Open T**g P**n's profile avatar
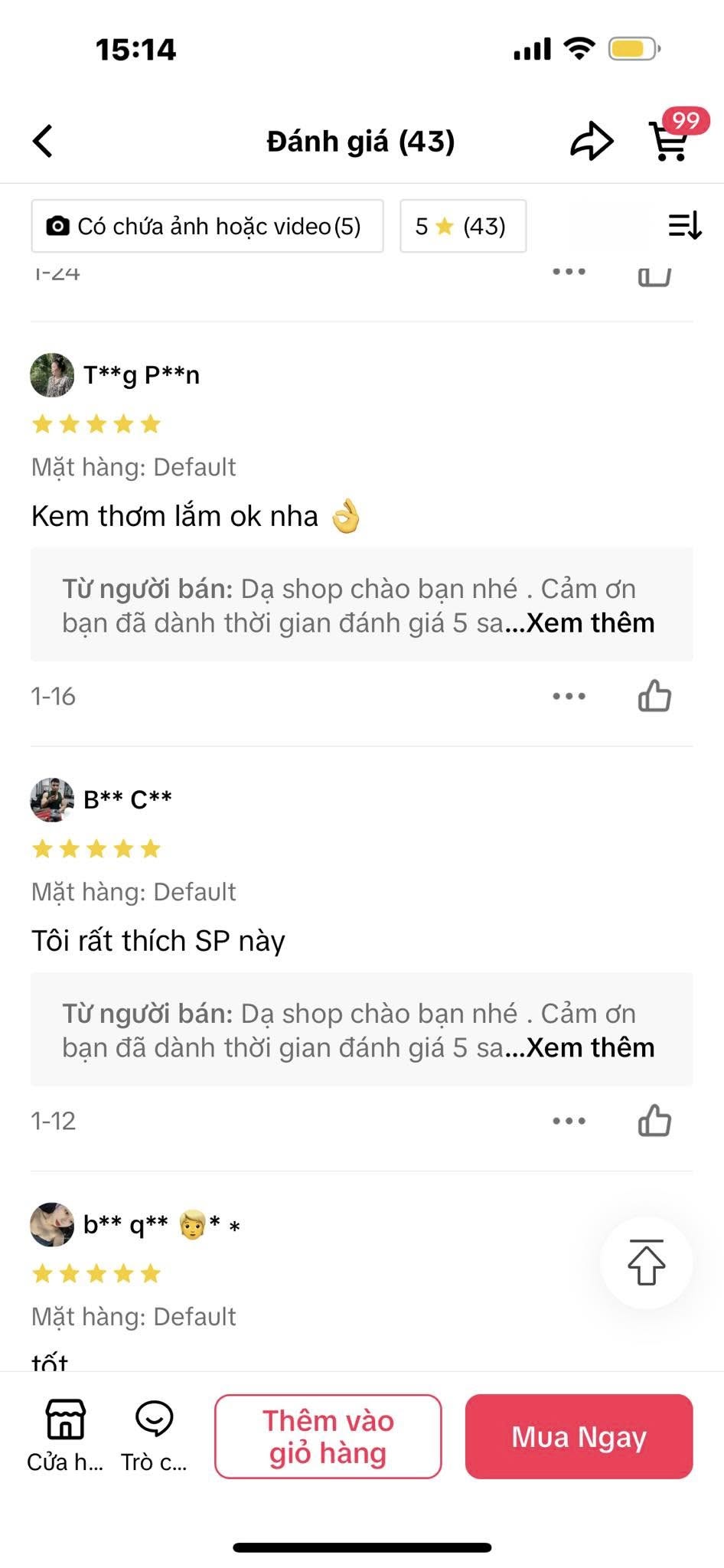 52,375
